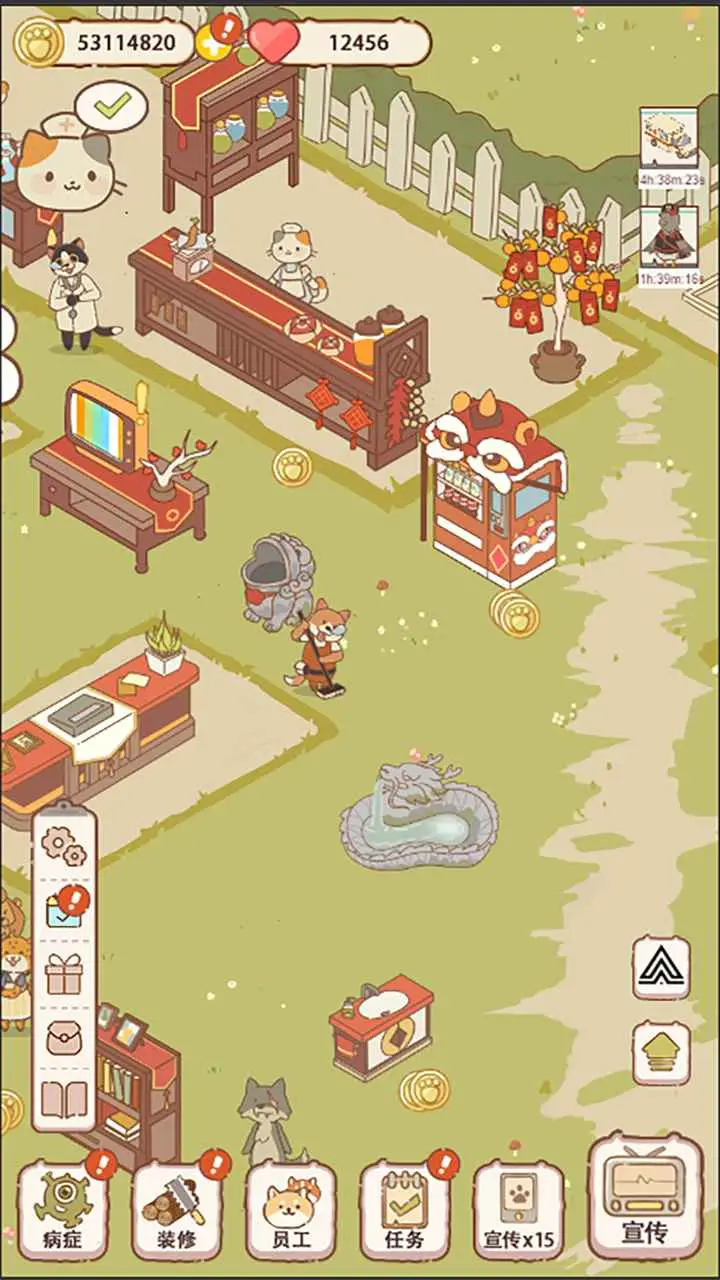Screen dimensions: 720x1280
Task: Open the 装修 decorate menu with saw icon
Action: point(178,1205)
